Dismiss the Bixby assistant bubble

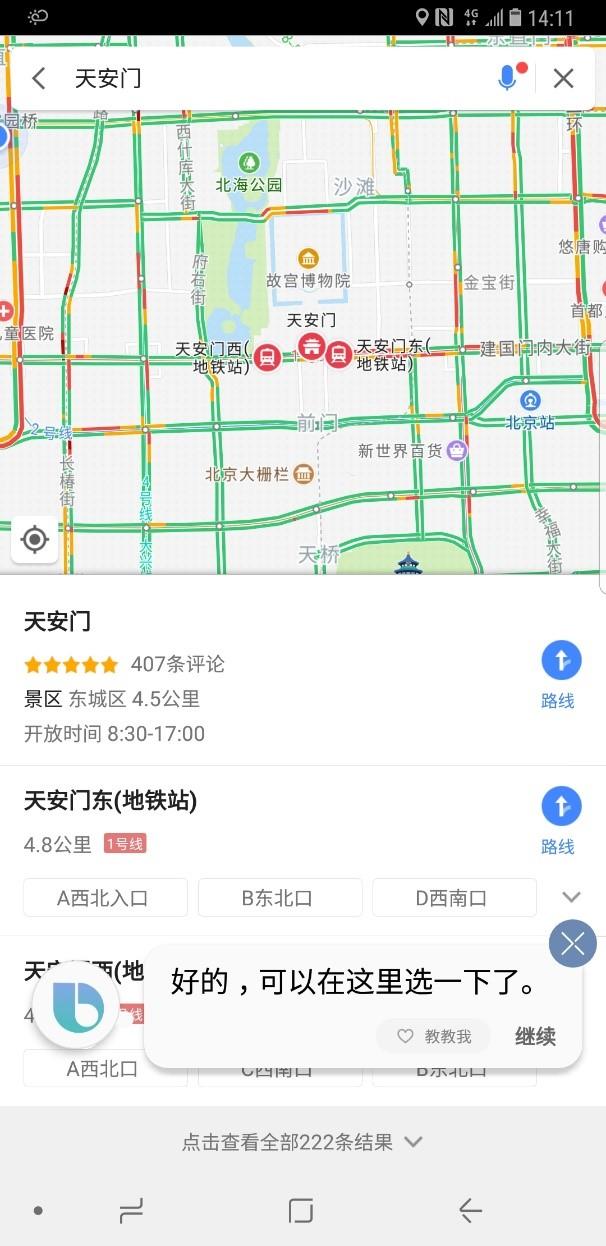click(573, 943)
